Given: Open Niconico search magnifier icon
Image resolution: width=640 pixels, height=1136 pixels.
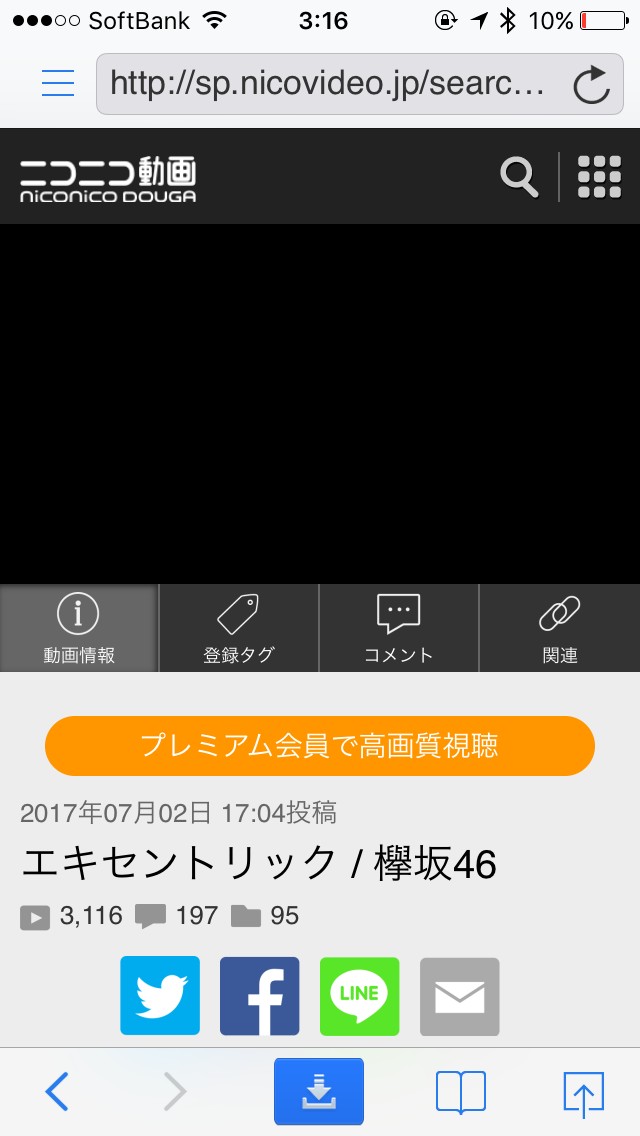Looking at the screenshot, I should (x=520, y=177).
